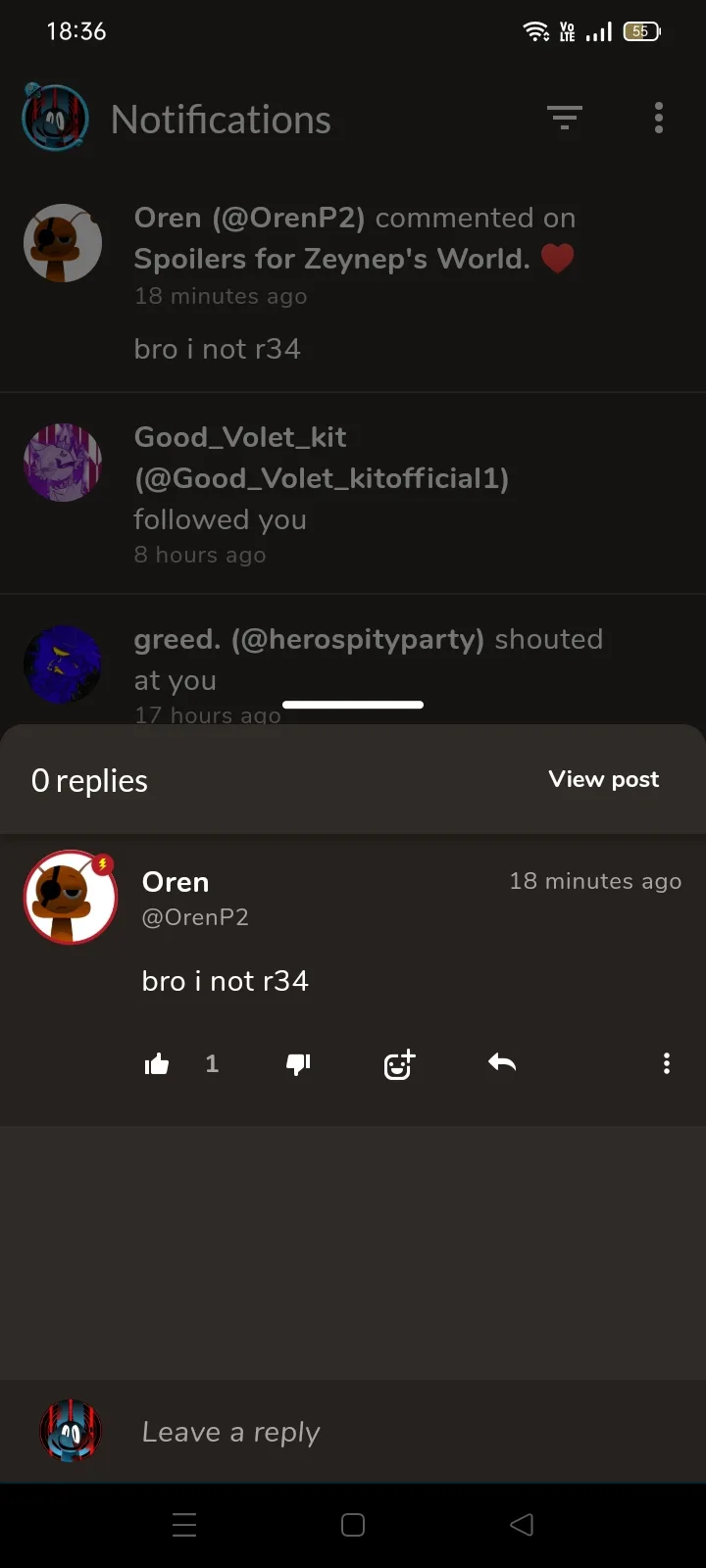Add a sticker reaction to Oren's comment
This screenshot has height=1568, width=706.
click(x=399, y=1064)
